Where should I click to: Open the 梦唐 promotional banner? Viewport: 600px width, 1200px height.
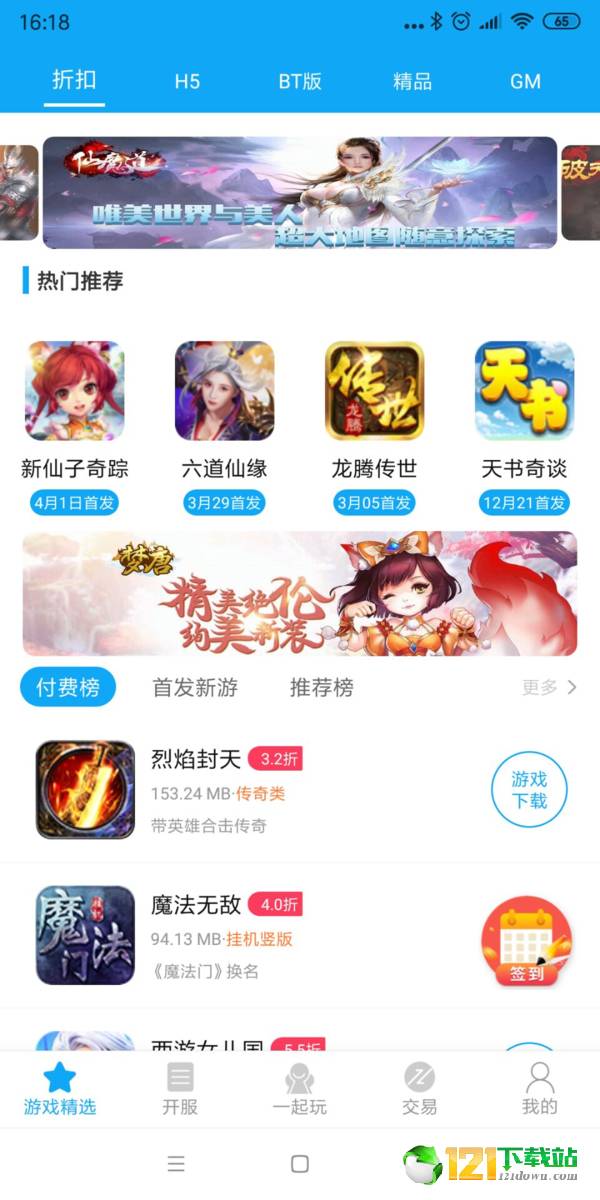(x=299, y=593)
